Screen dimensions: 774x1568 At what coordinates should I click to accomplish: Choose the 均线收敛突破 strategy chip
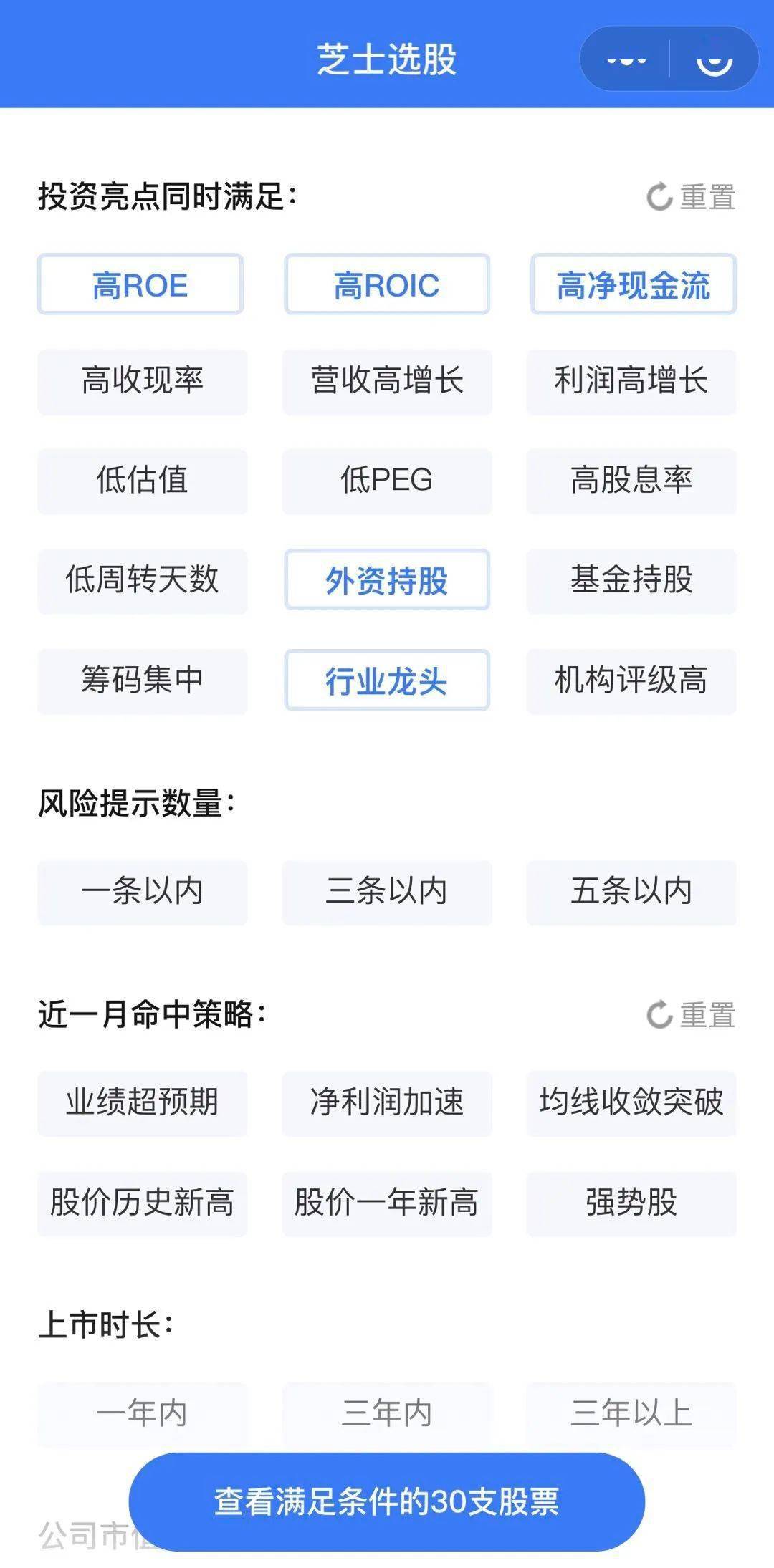tap(631, 1103)
